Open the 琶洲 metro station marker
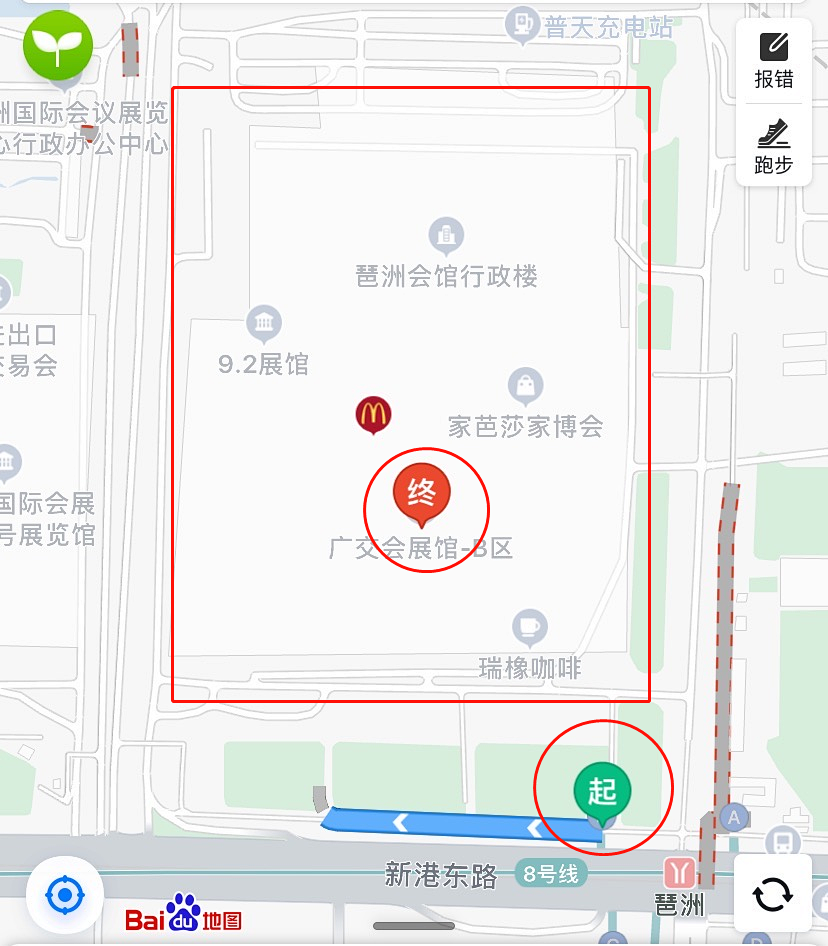Image resolution: width=828 pixels, height=946 pixels. (x=679, y=874)
